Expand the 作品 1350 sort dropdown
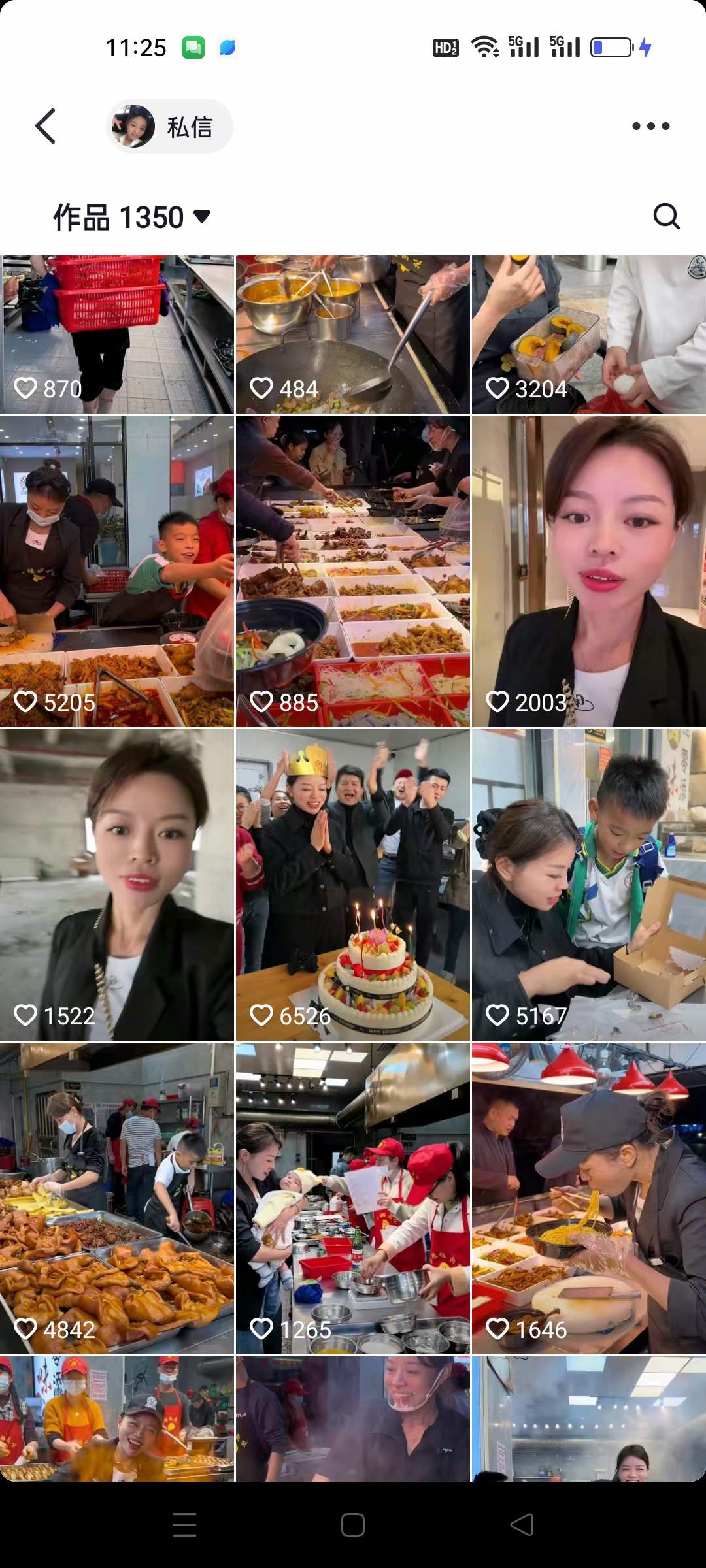The image size is (706, 1568). (132, 218)
